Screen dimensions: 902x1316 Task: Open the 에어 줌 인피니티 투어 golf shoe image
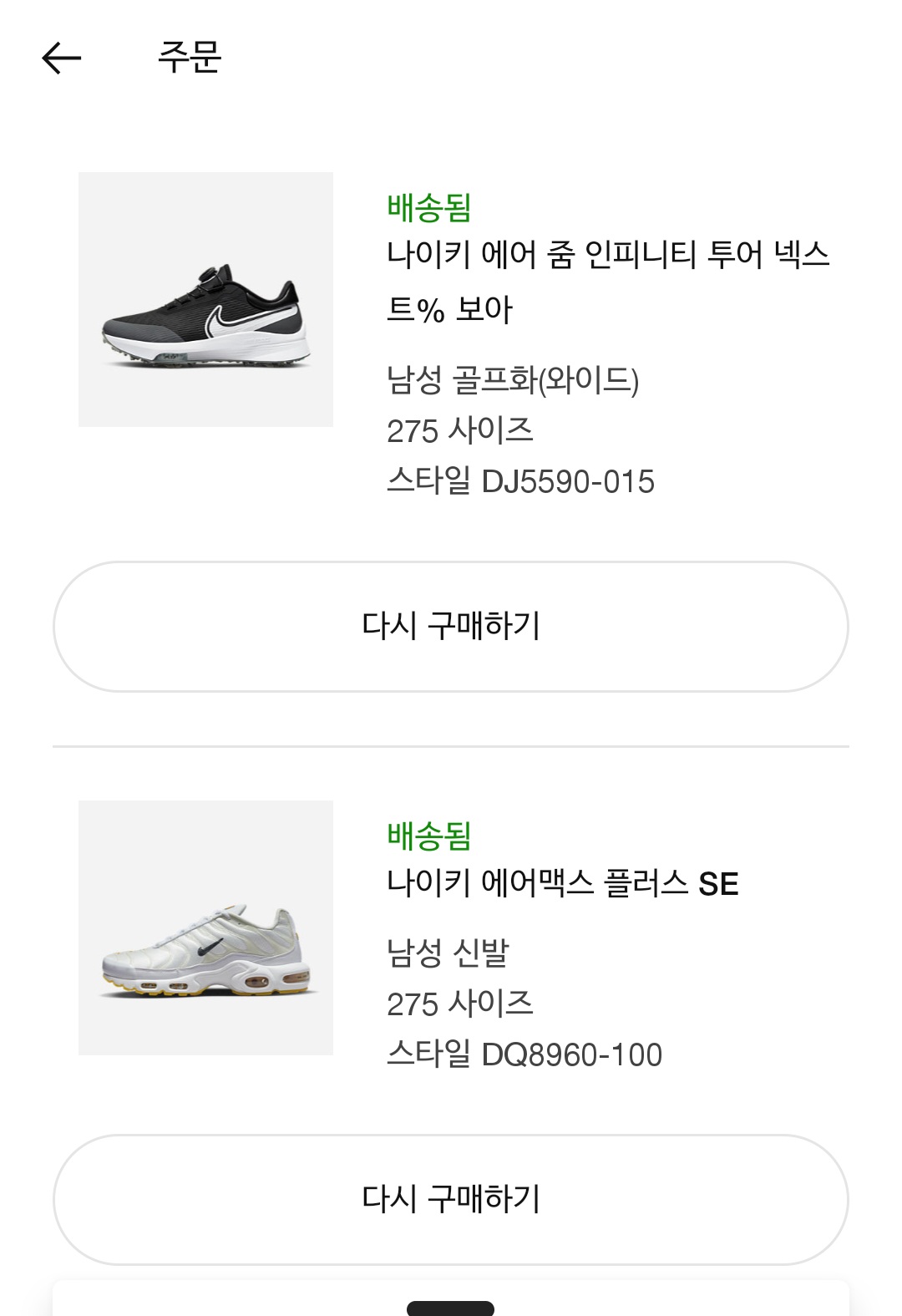point(205,299)
